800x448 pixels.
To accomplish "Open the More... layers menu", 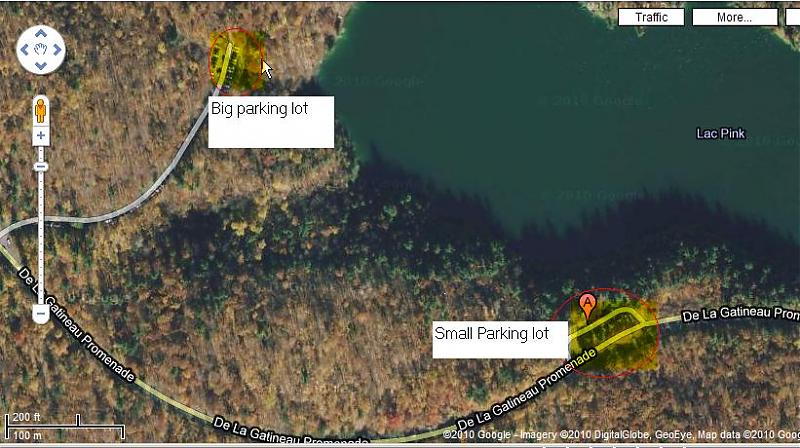I will coord(734,17).
